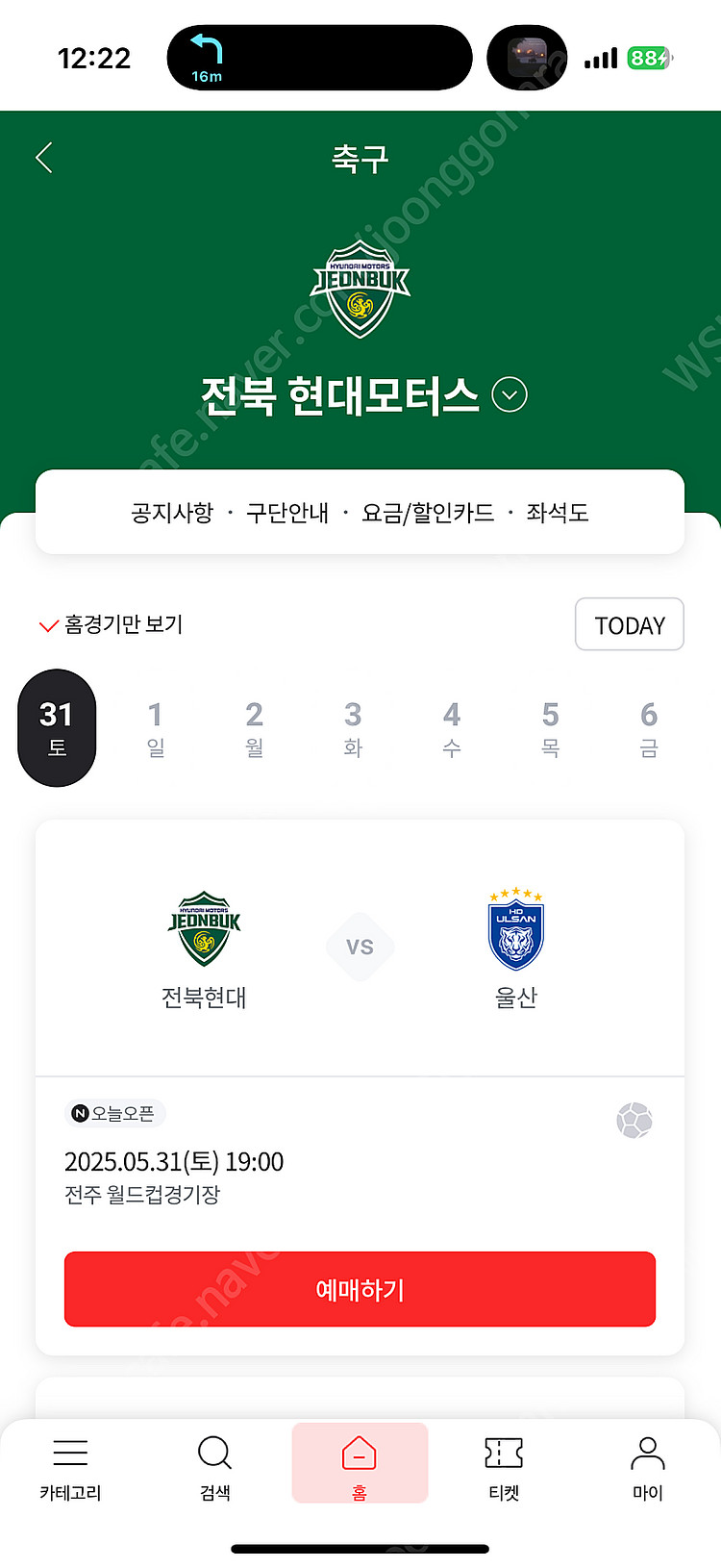This screenshot has height=1568, width=721.
Task: Select Wednesday the 4th
Action: pos(452,727)
